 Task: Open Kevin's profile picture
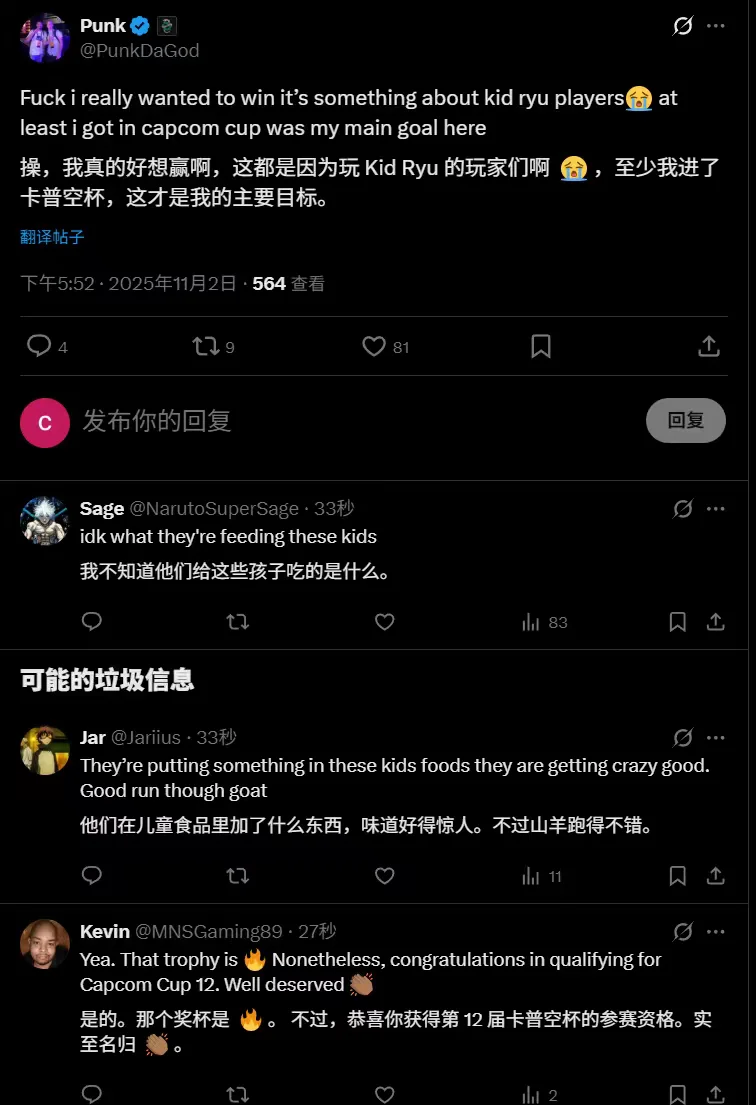[x=45, y=945]
